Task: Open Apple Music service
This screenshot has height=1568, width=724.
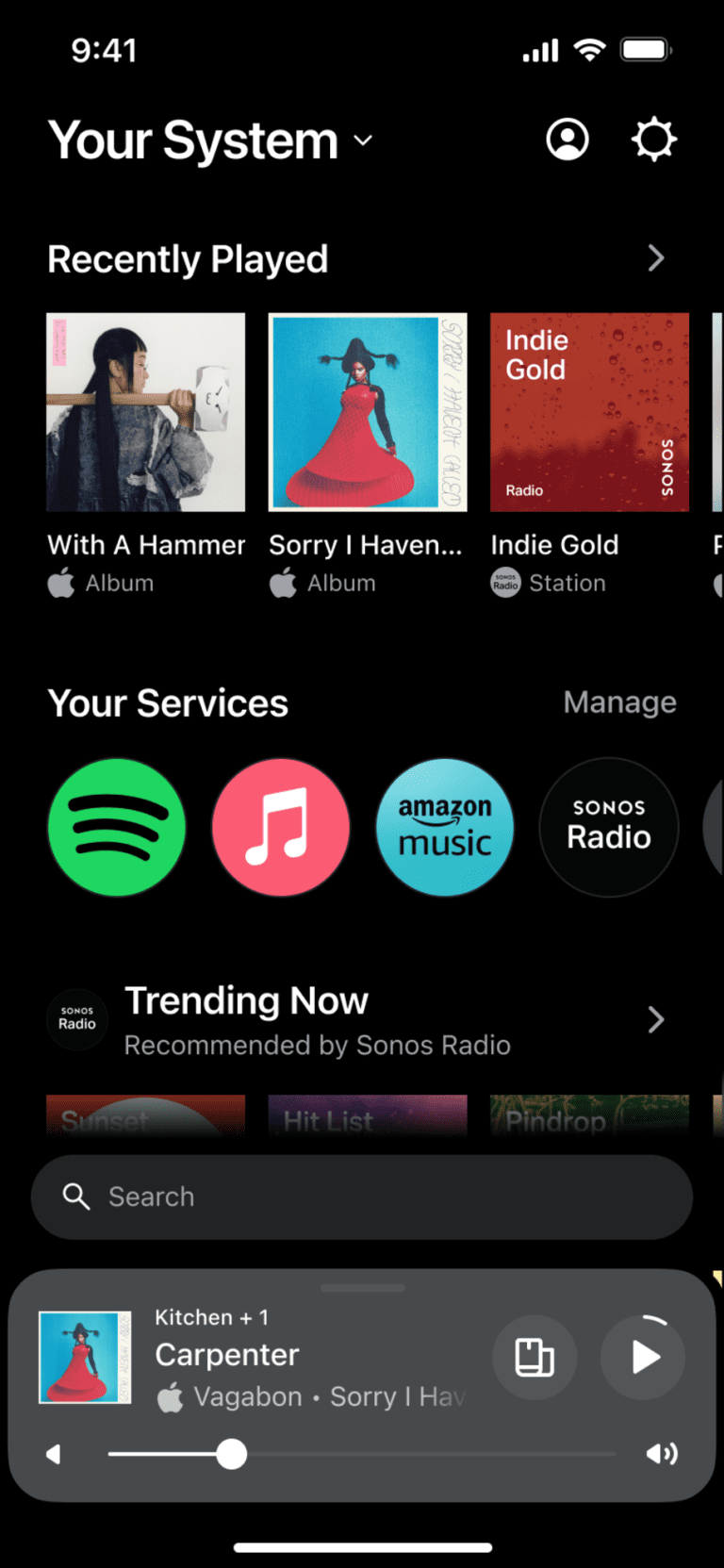Action: click(281, 827)
